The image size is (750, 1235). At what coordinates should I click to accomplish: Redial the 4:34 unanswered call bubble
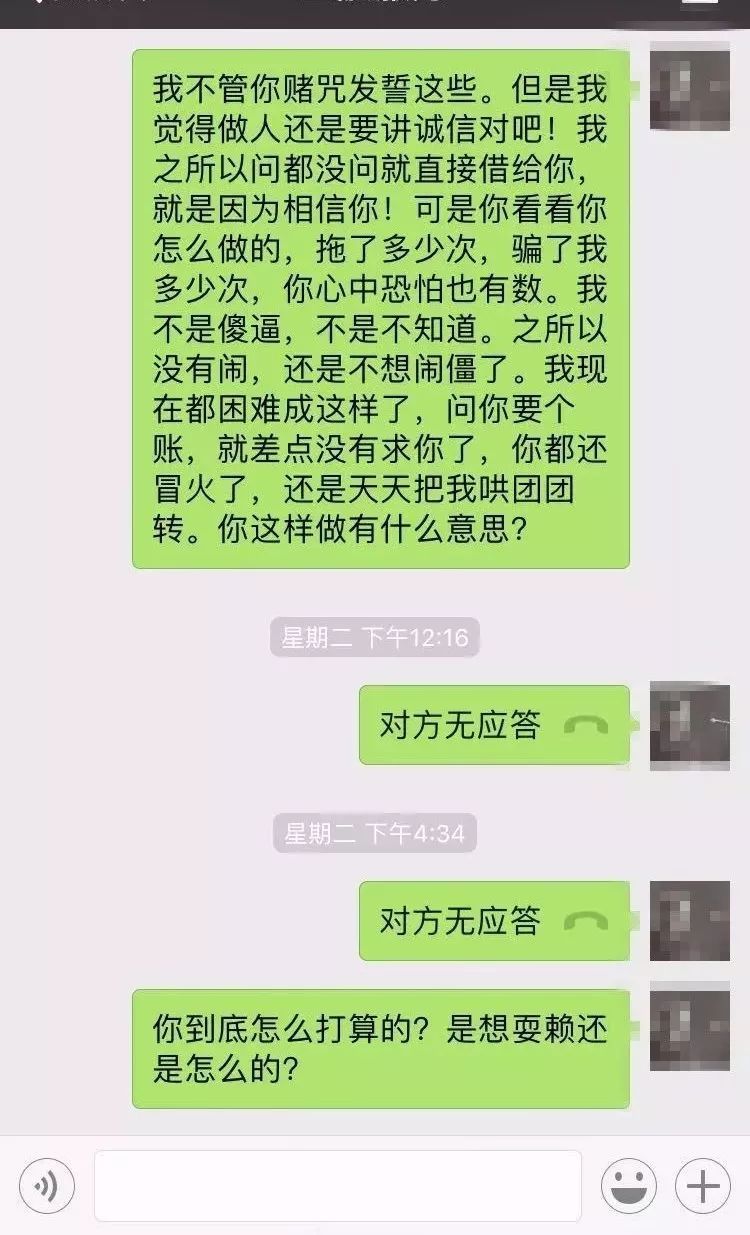(x=494, y=921)
